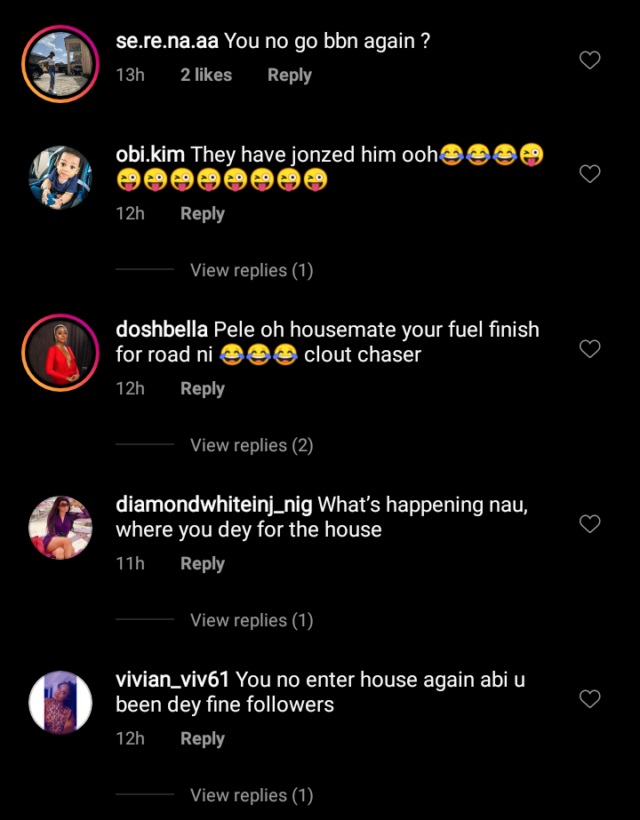
Task: Like se.re.na.aa's comment
Action: 590,60
